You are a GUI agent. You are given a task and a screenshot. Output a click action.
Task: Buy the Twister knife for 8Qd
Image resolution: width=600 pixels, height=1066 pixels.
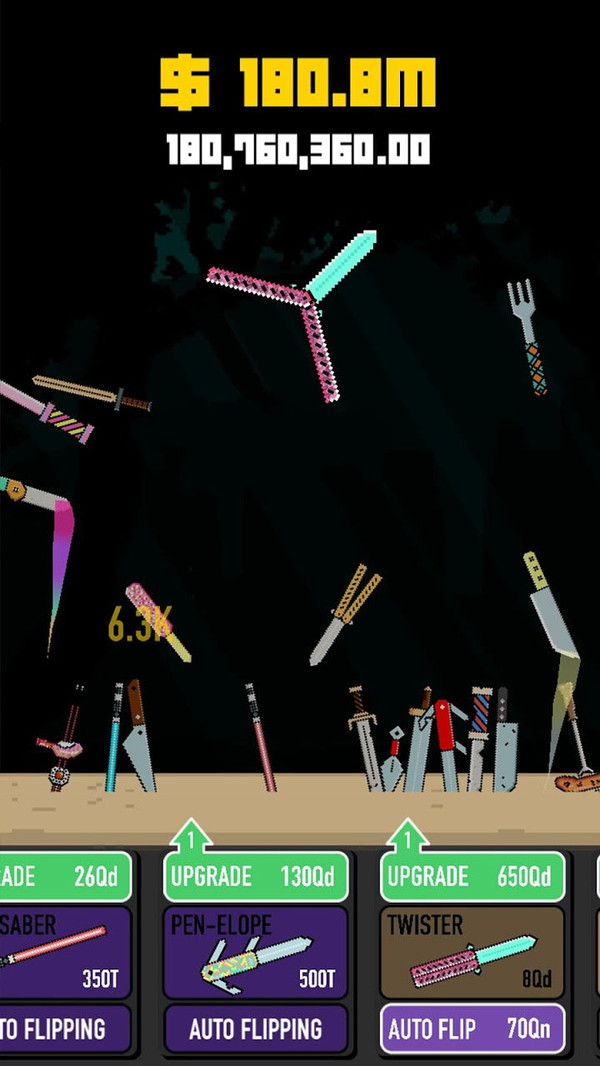click(x=472, y=952)
